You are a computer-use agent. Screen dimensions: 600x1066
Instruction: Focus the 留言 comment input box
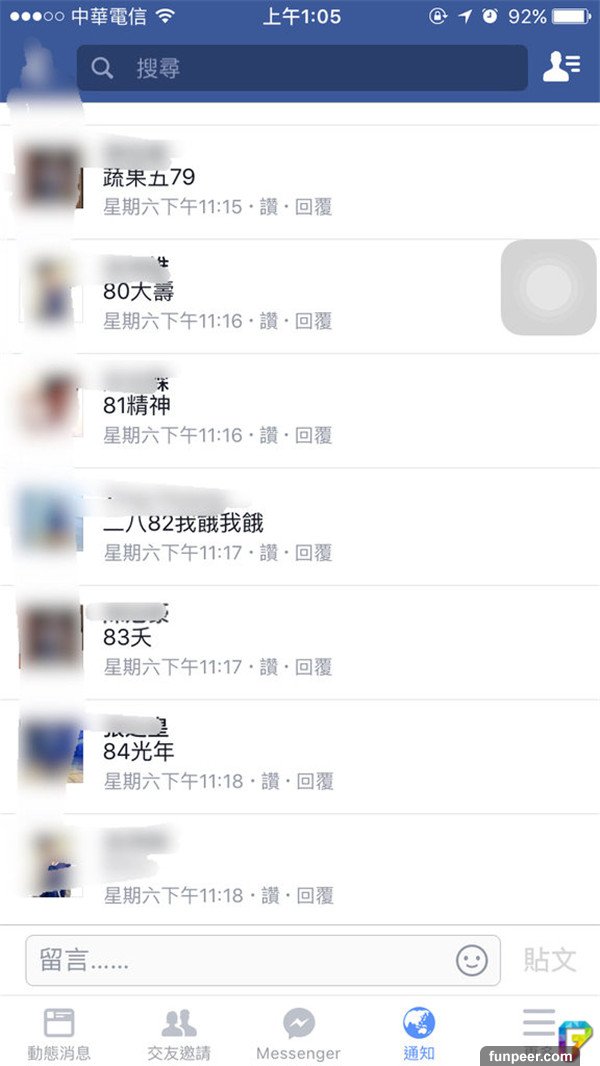[x=240, y=961]
